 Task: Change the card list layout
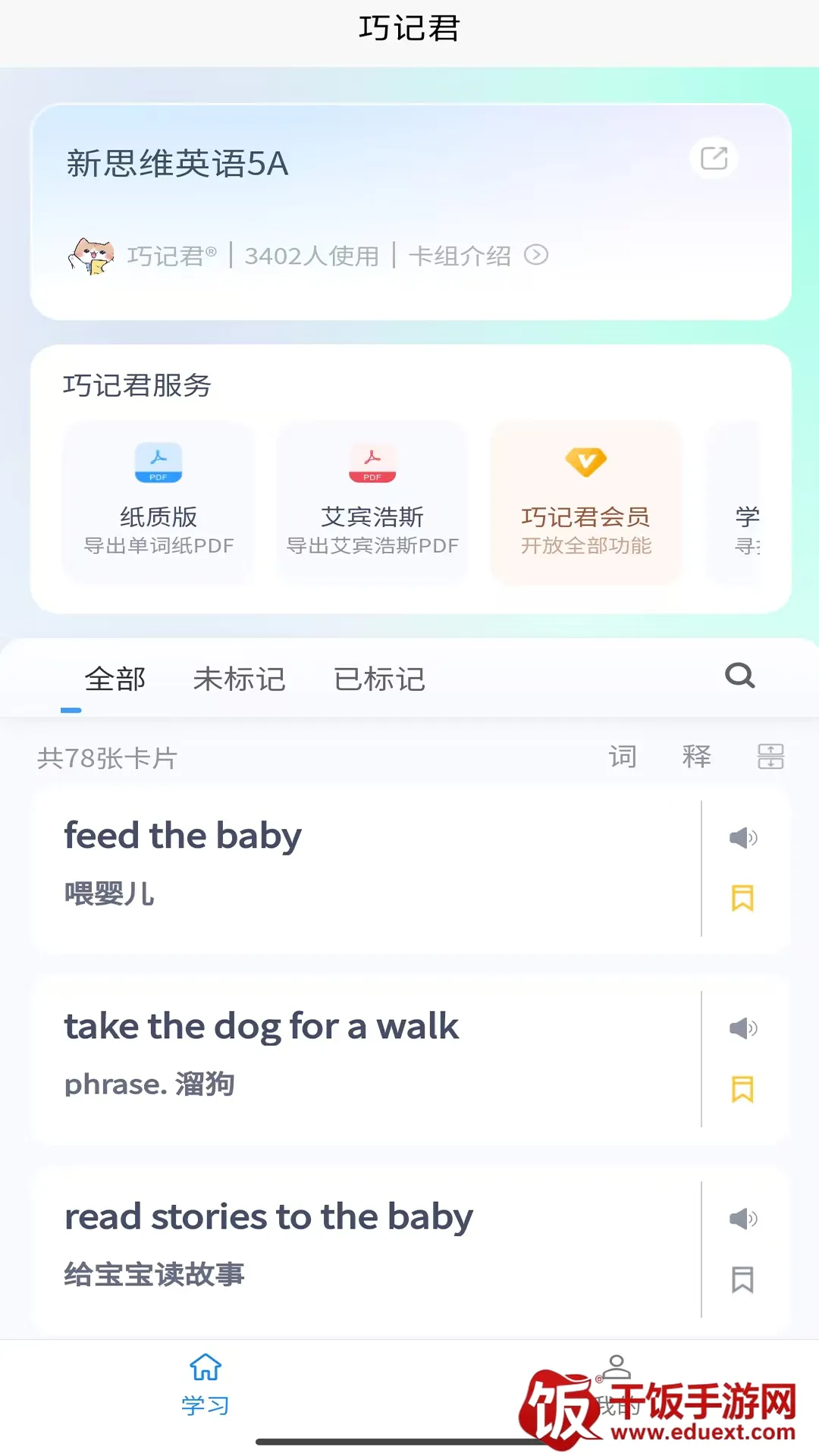click(770, 756)
